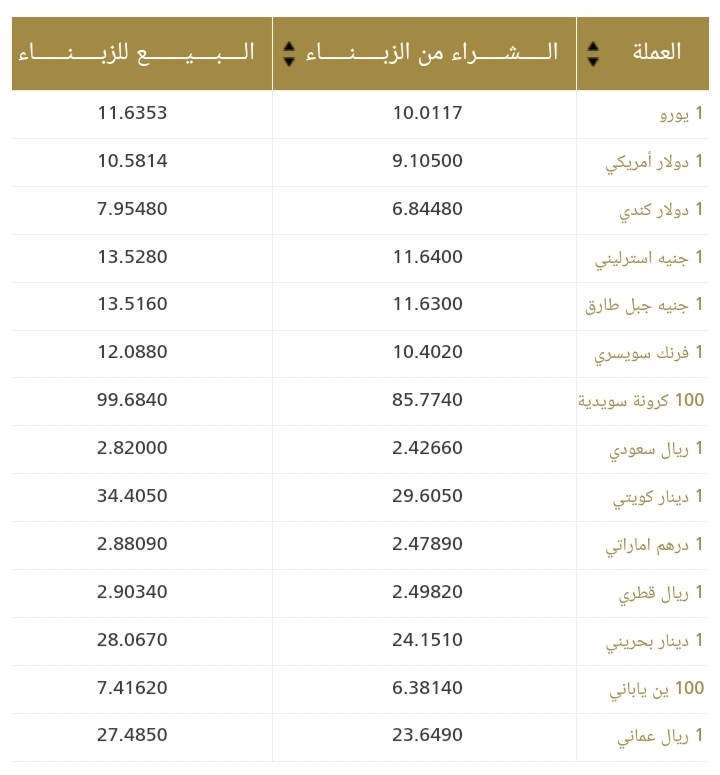
Task: Sort the table by العملة column
Action: click(593, 53)
